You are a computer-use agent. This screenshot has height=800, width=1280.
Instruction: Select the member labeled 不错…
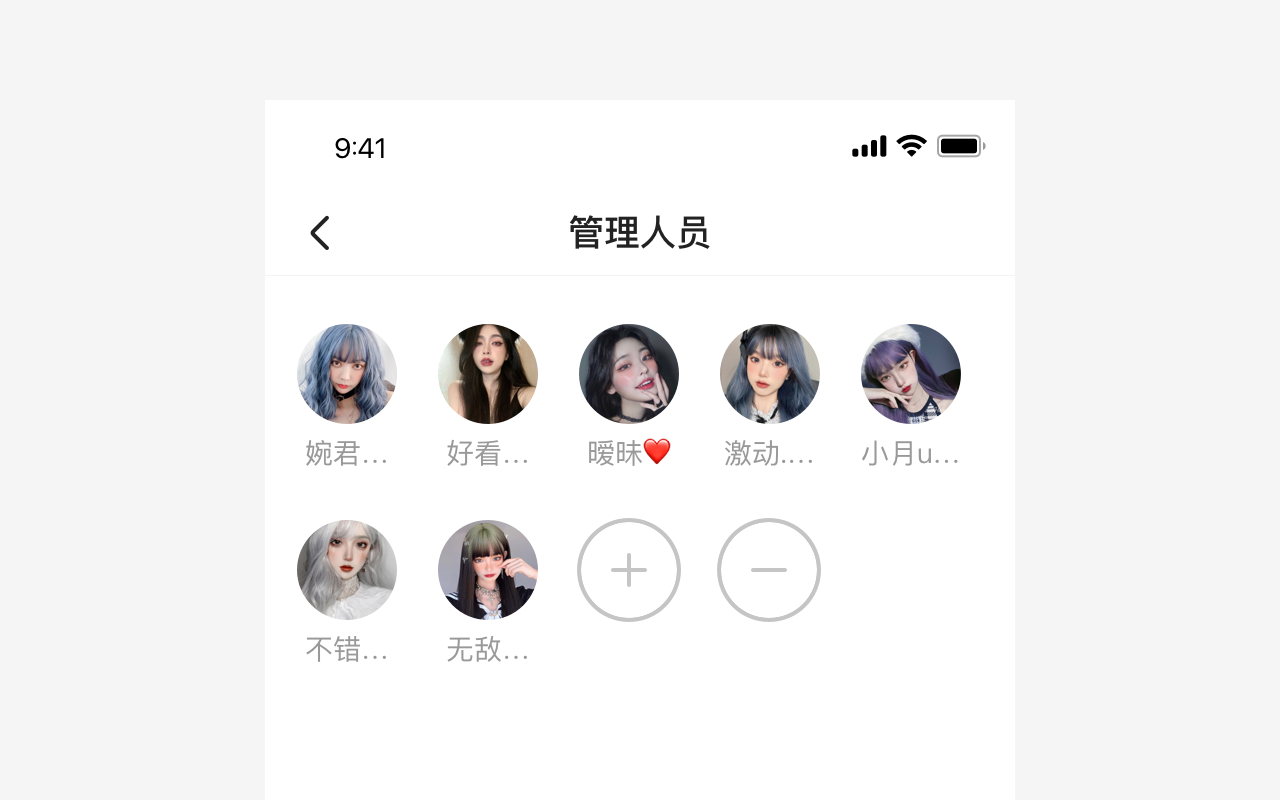coord(347,570)
